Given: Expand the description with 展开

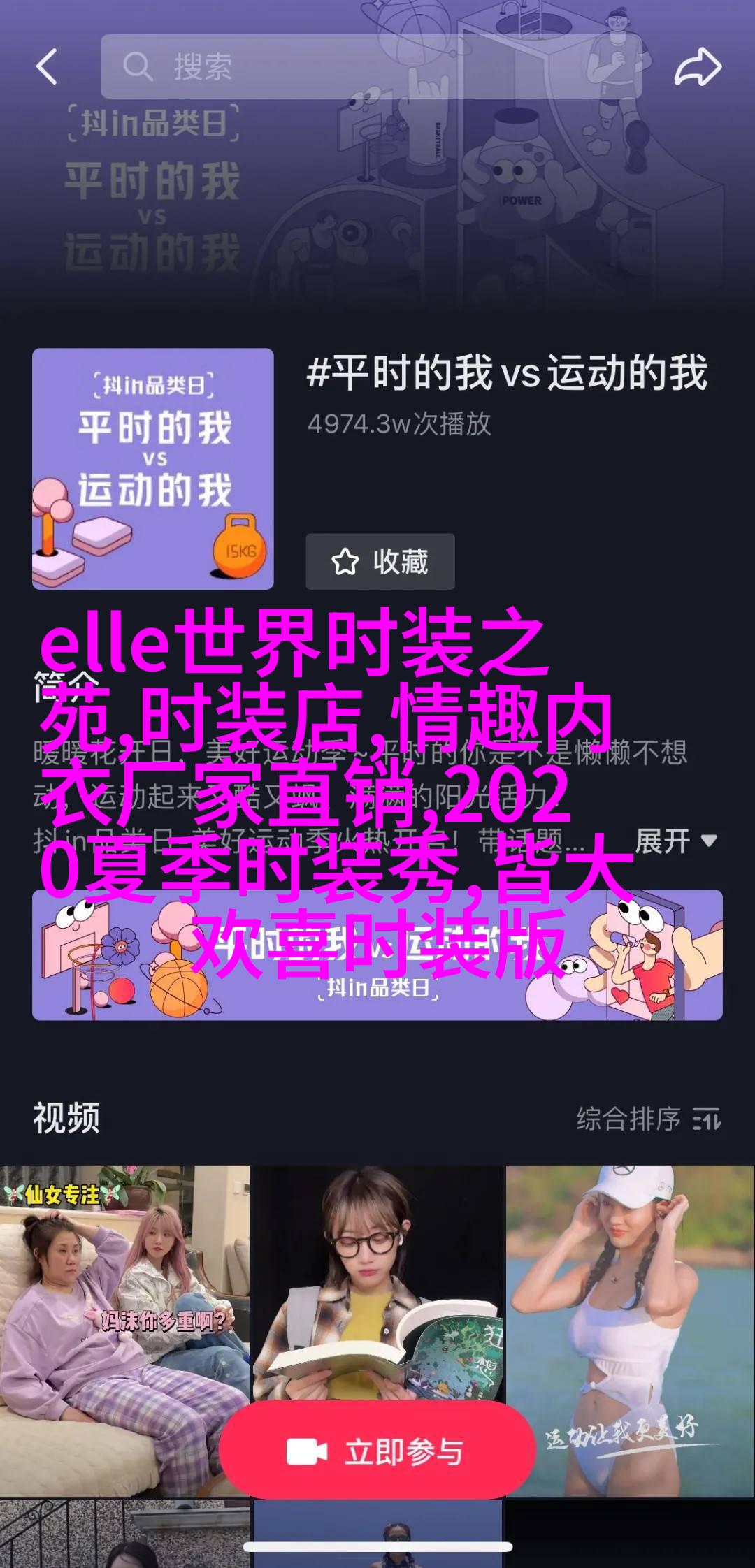Looking at the screenshot, I should [675, 841].
